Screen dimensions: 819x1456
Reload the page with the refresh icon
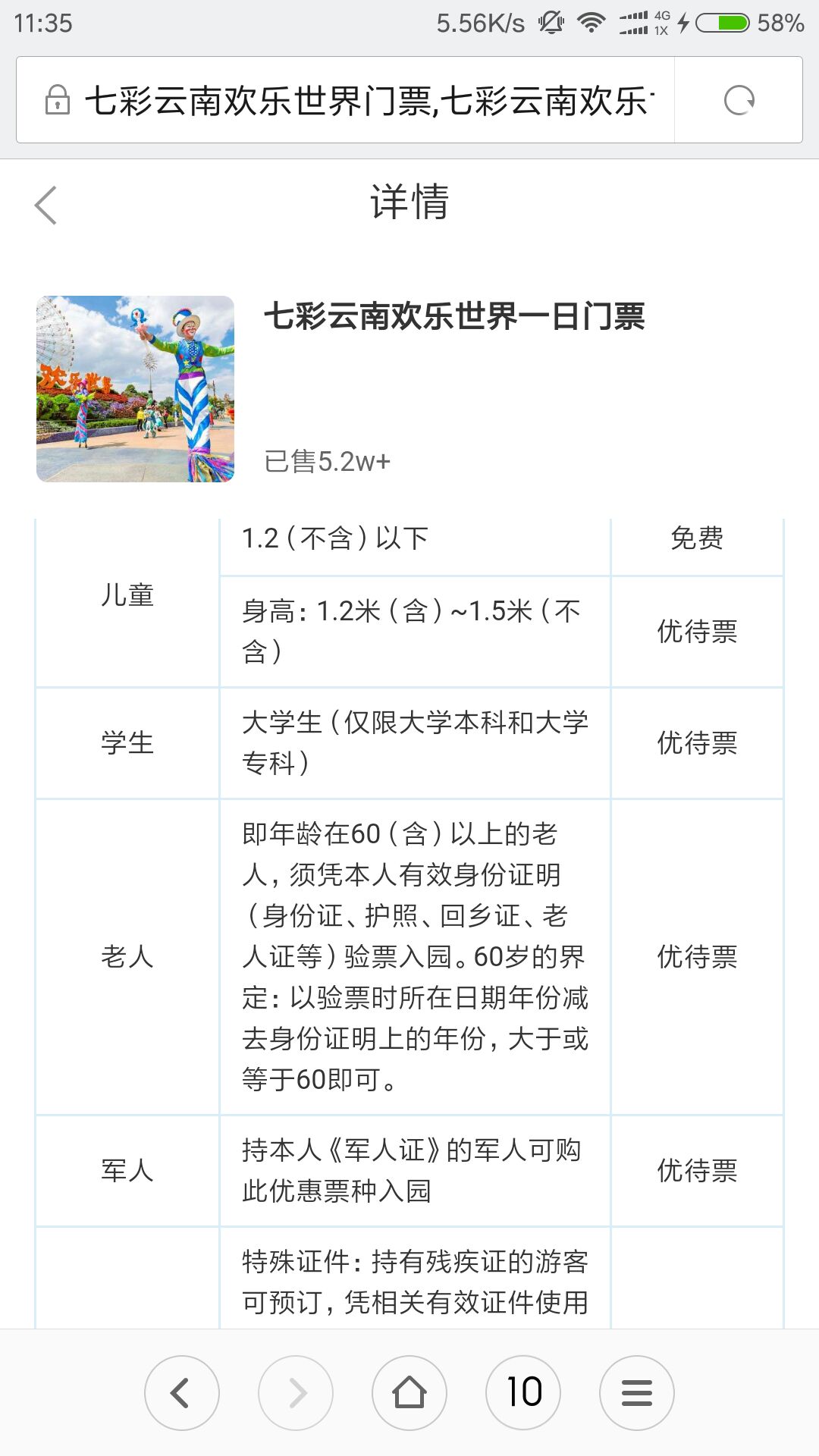click(739, 100)
